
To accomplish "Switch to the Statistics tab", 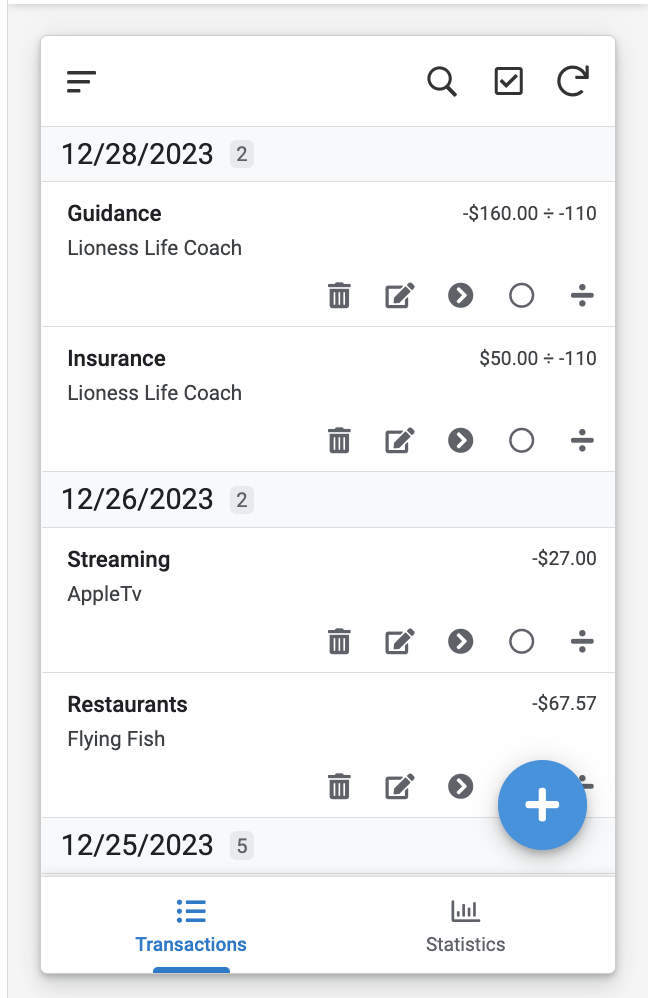I will click(465, 927).
